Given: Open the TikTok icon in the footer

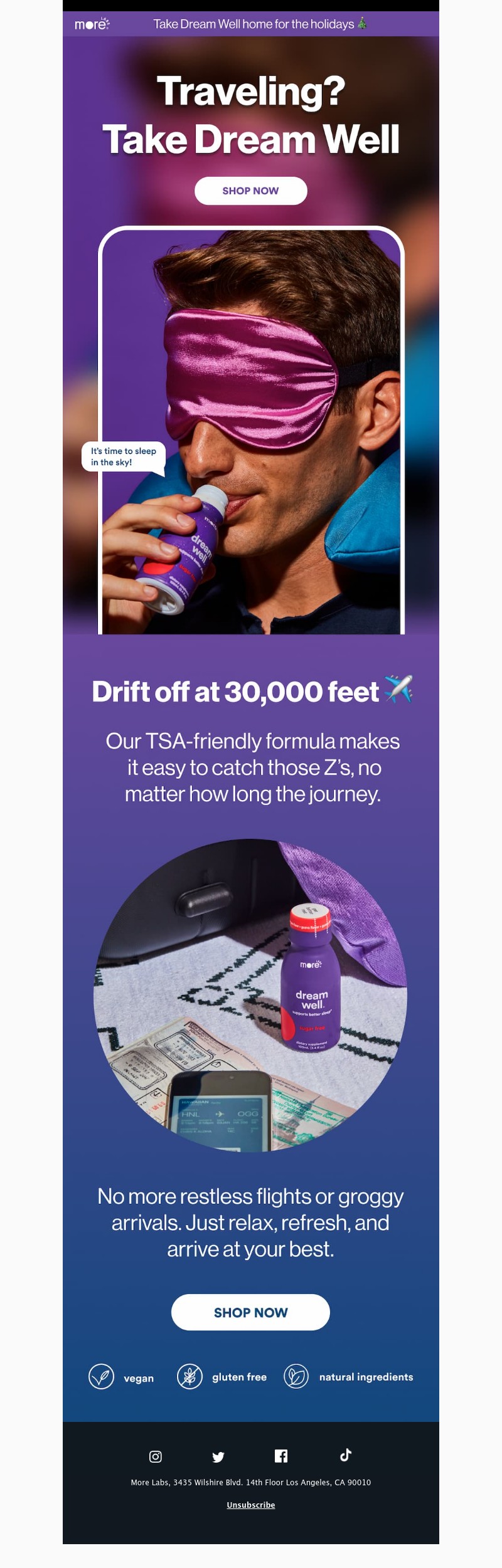Looking at the screenshot, I should 345,1455.
